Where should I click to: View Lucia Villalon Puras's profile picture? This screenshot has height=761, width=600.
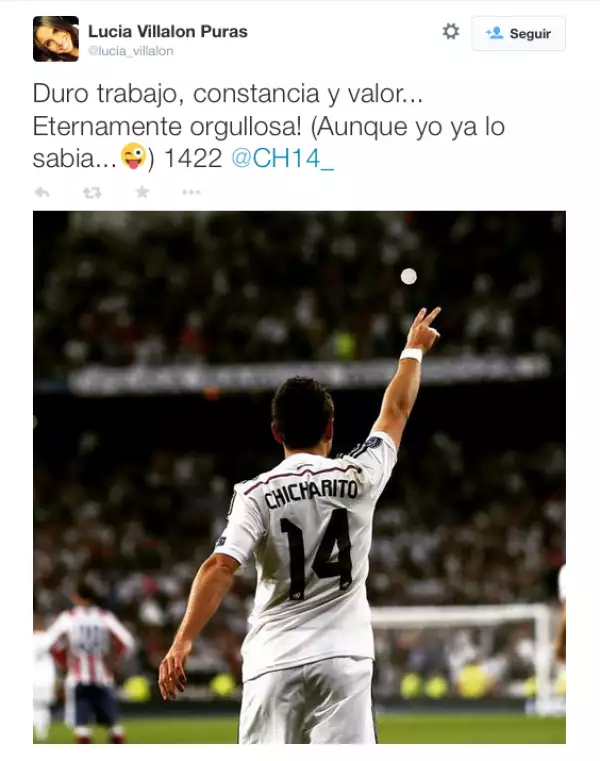tap(56, 39)
